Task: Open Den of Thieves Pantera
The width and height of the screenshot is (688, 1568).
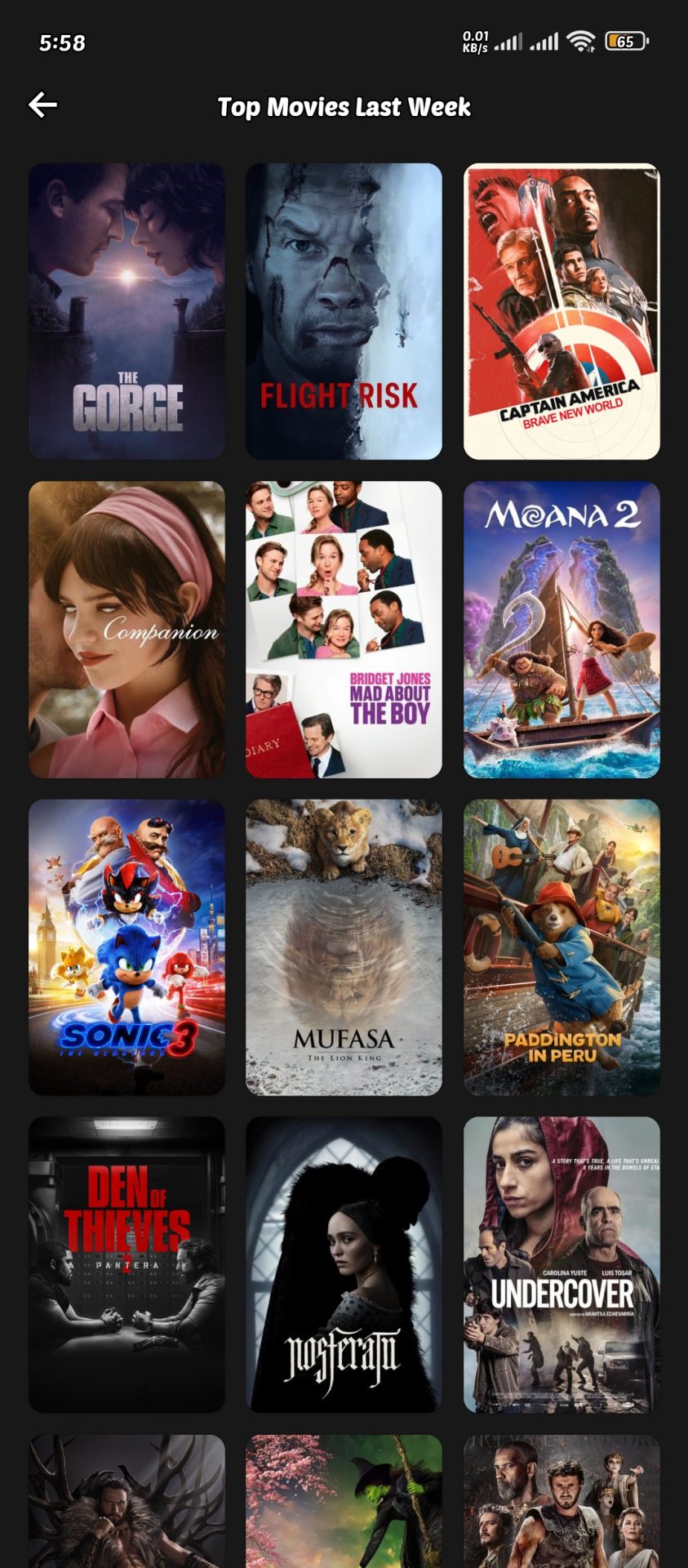Action: tap(127, 1264)
